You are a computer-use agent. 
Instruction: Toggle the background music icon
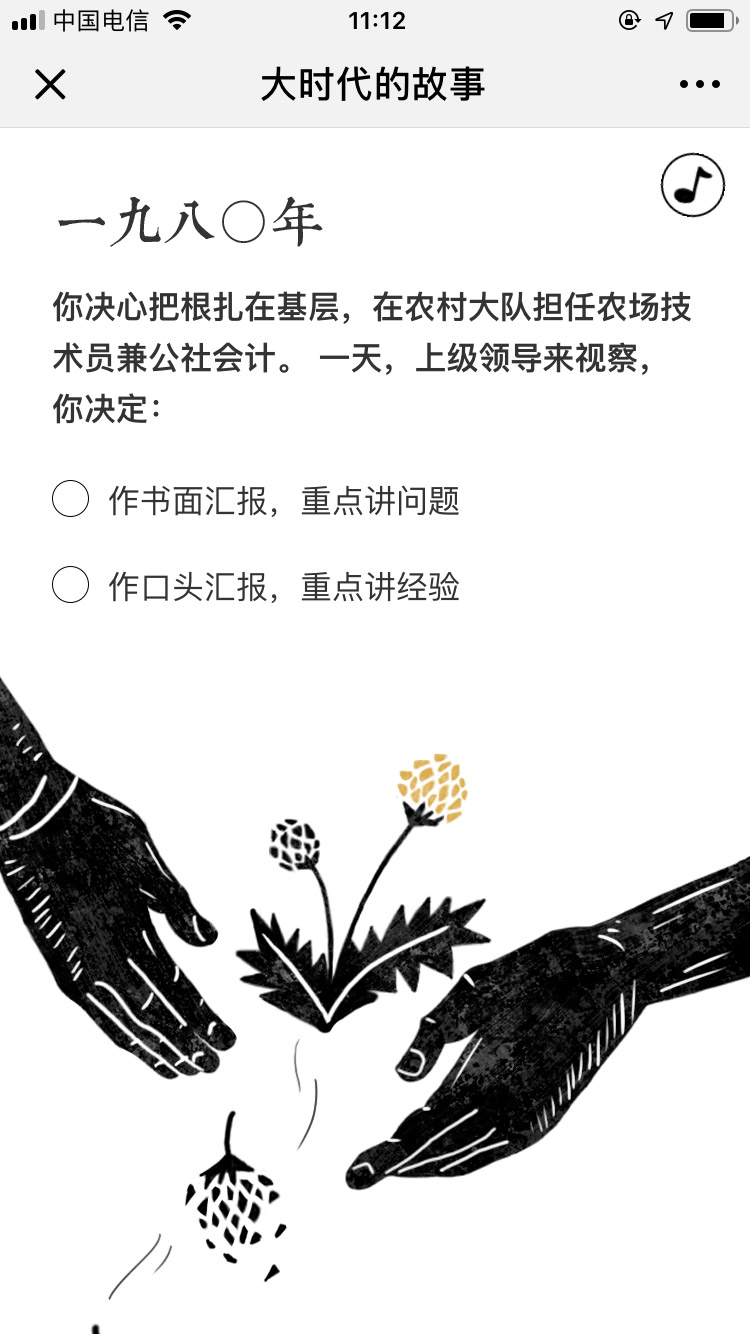click(692, 185)
